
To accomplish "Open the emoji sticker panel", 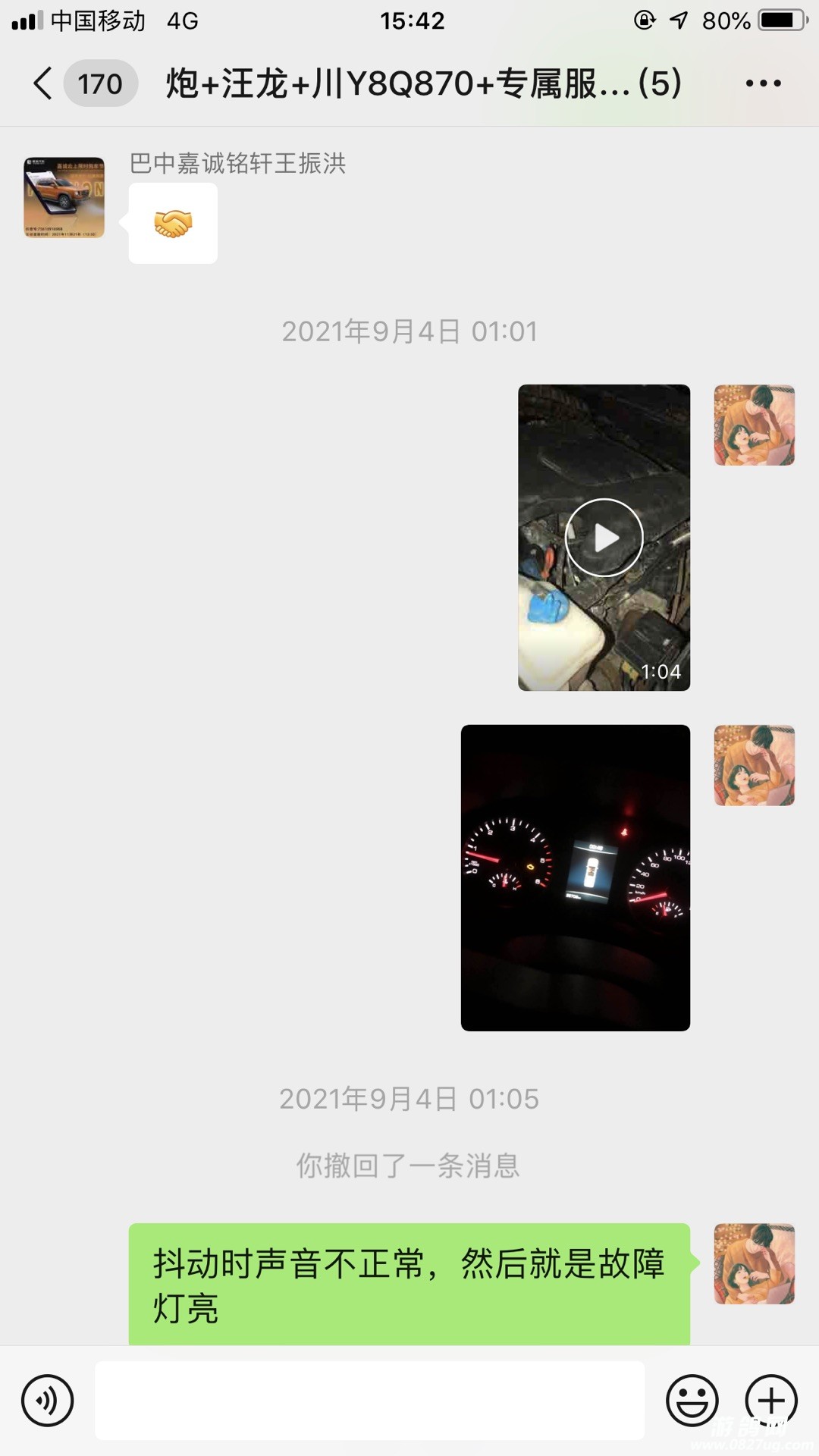I will [x=692, y=1400].
